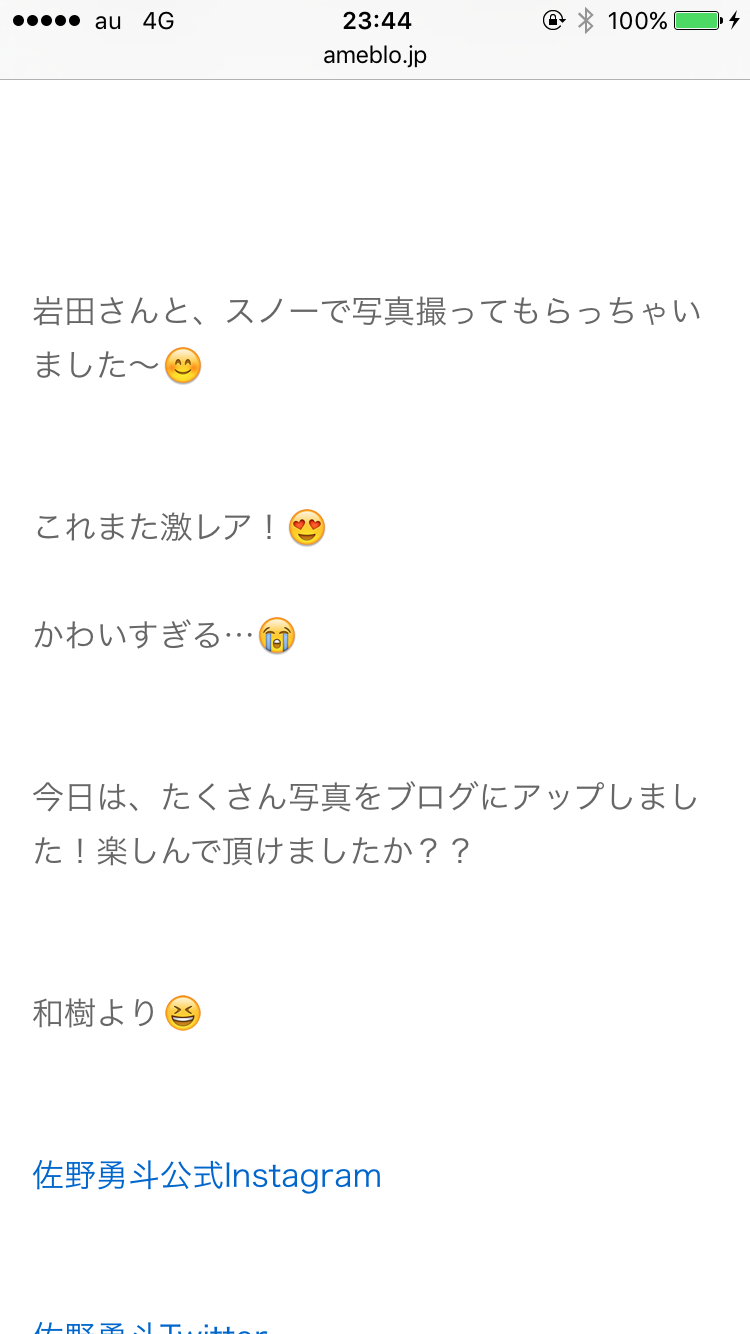
Task: Tap the ameblo.jp address bar
Action: (375, 56)
